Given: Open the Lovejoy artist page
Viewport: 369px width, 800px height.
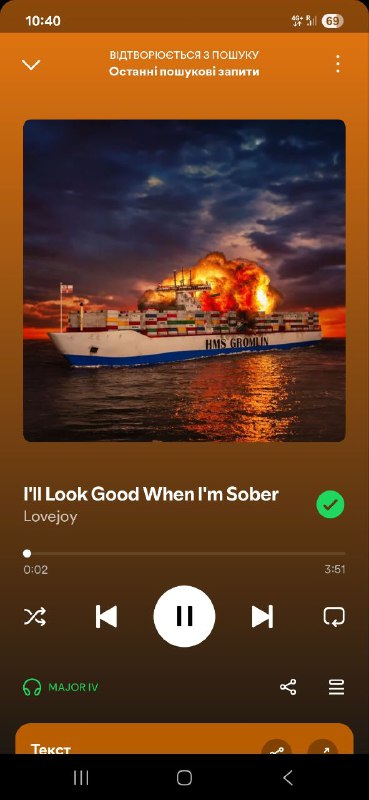Looking at the screenshot, I should (x=51, y=516).
